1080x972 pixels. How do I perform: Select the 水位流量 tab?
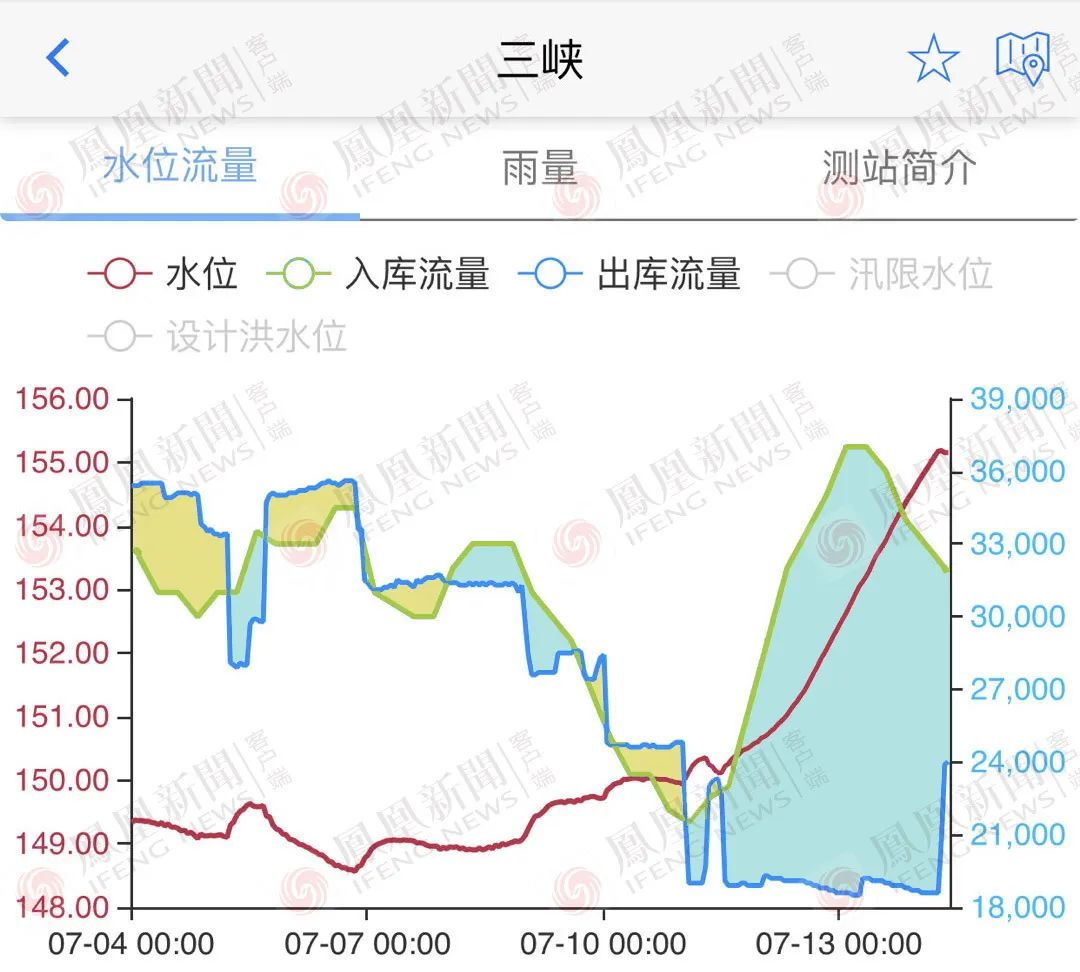[180, 166]
